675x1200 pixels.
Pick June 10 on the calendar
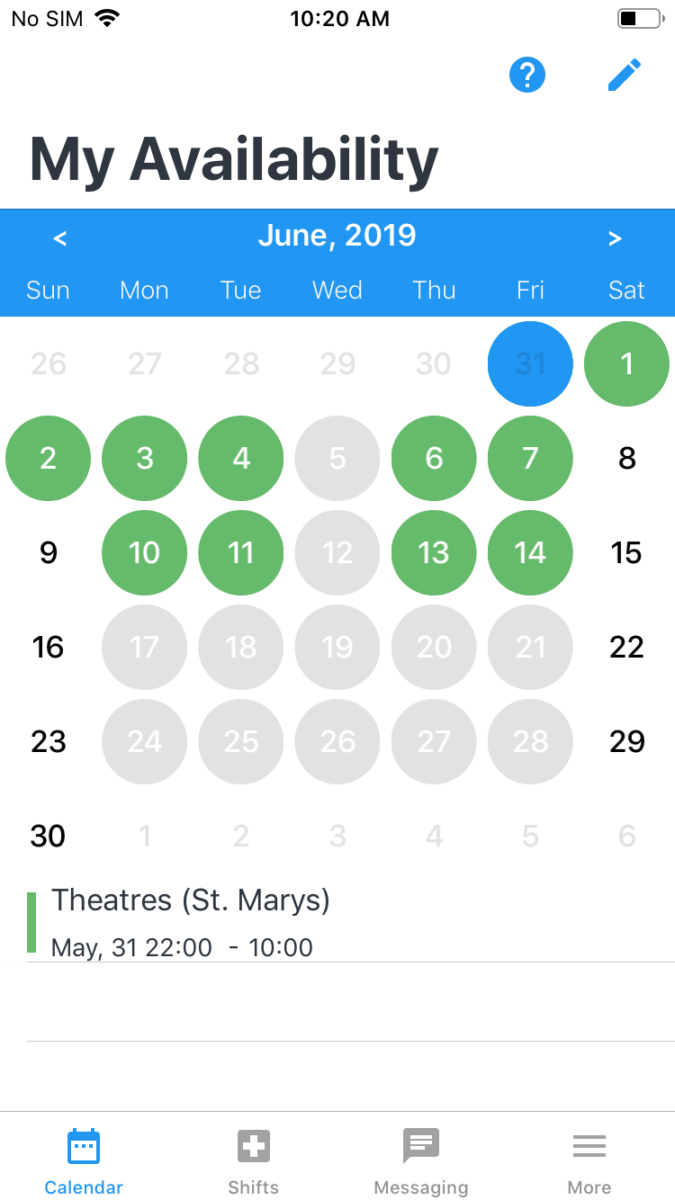(145, 552)
